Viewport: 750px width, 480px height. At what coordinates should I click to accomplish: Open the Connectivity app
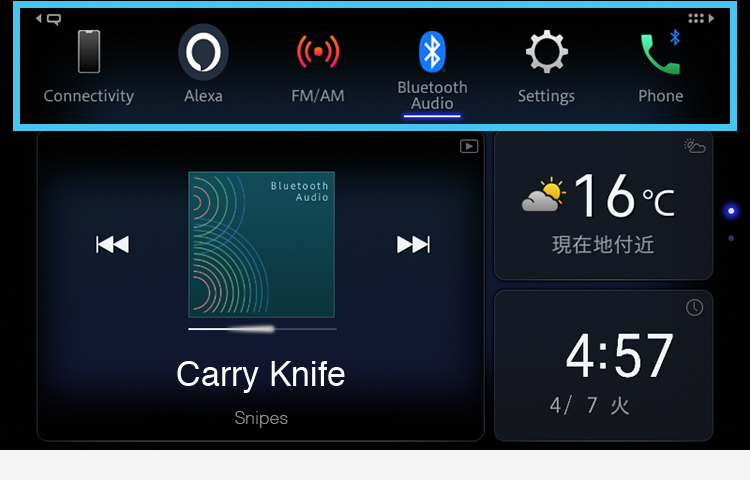(89, 66)
